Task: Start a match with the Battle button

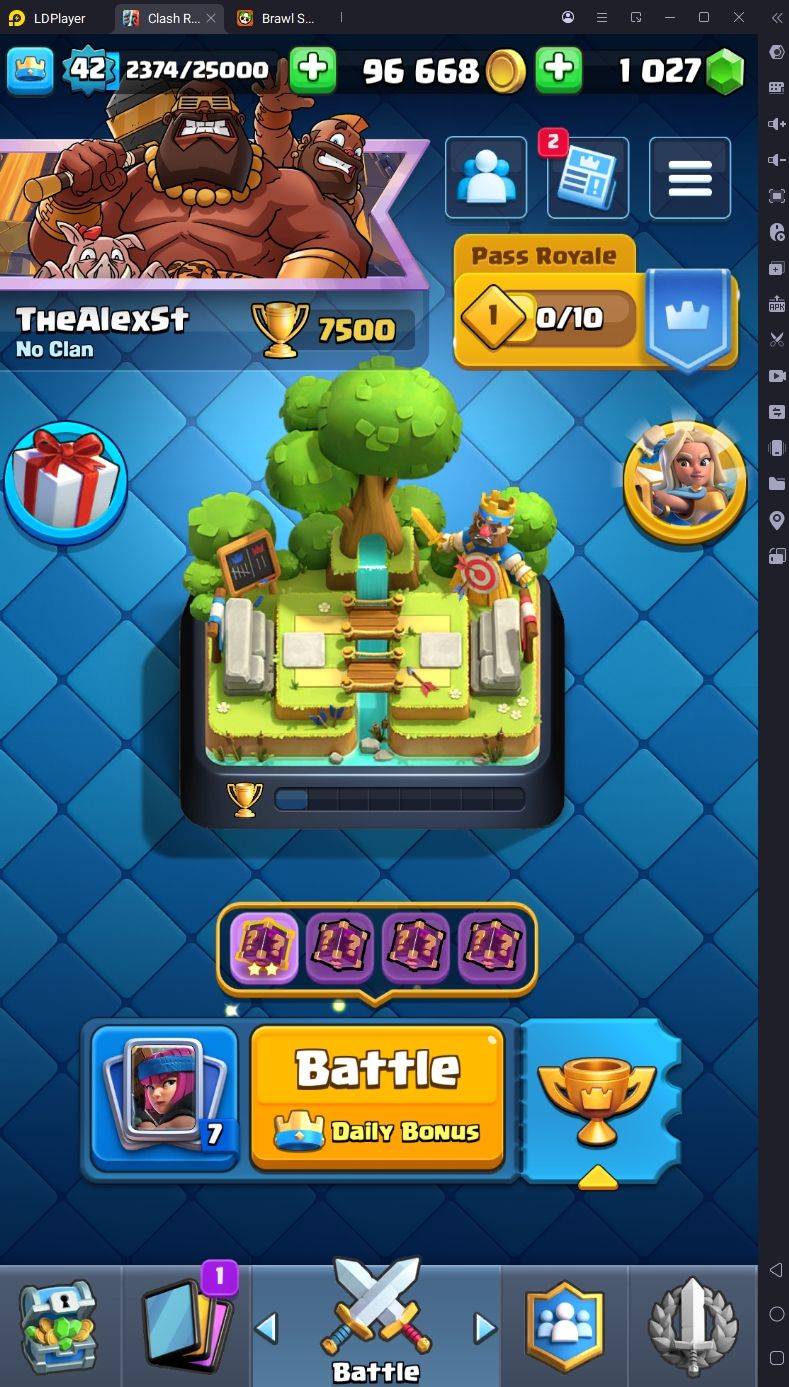Action: pos(377,1096)
